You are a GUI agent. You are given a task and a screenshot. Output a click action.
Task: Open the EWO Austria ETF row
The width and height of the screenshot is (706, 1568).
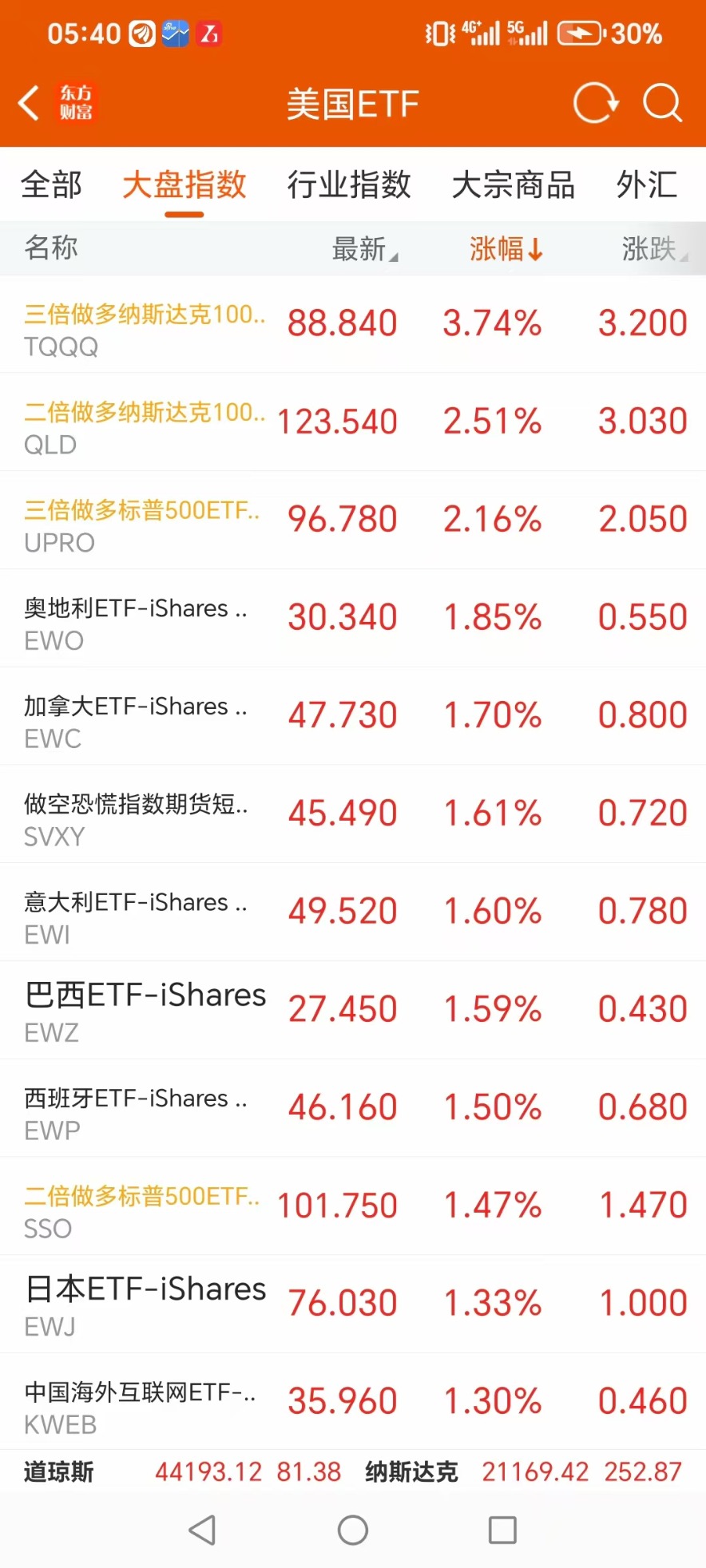(353, 619)
